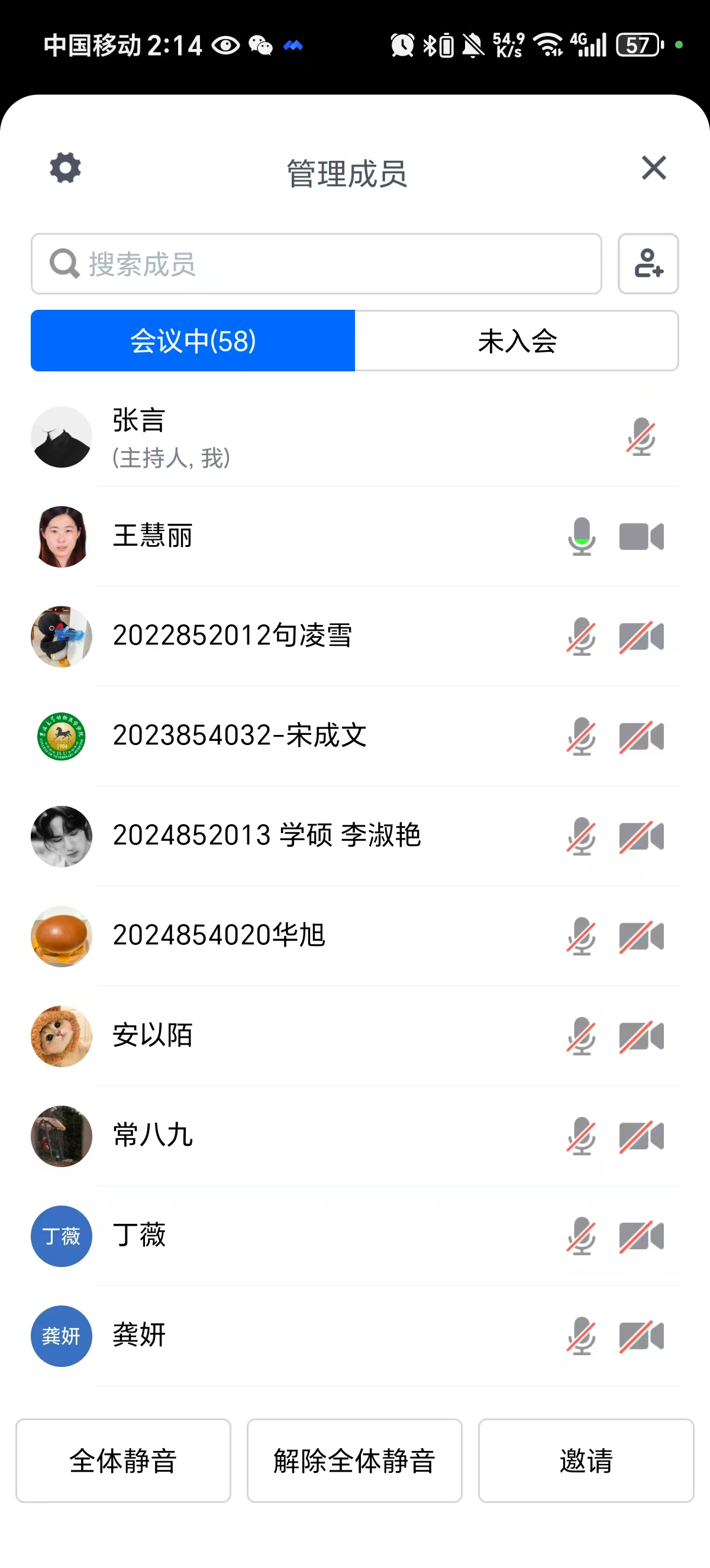Tap the camera icon for 2024852013 学硕 李淑艳
The width and height of the screenshot is (710, 1568).
point(641,837)
